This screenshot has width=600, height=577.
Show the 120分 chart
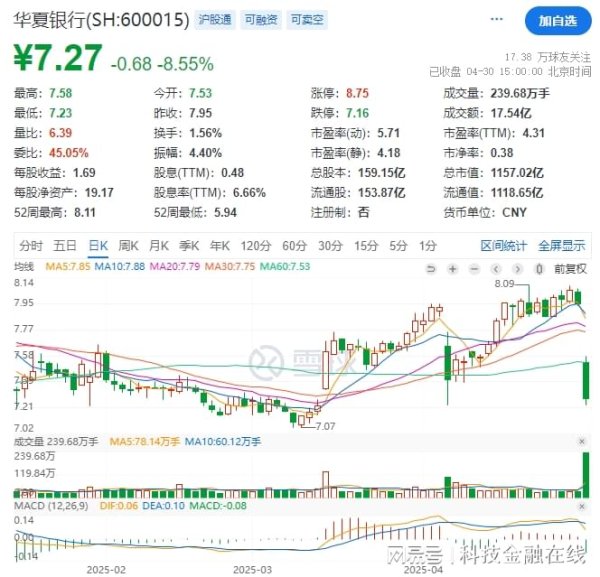point(256,245)
